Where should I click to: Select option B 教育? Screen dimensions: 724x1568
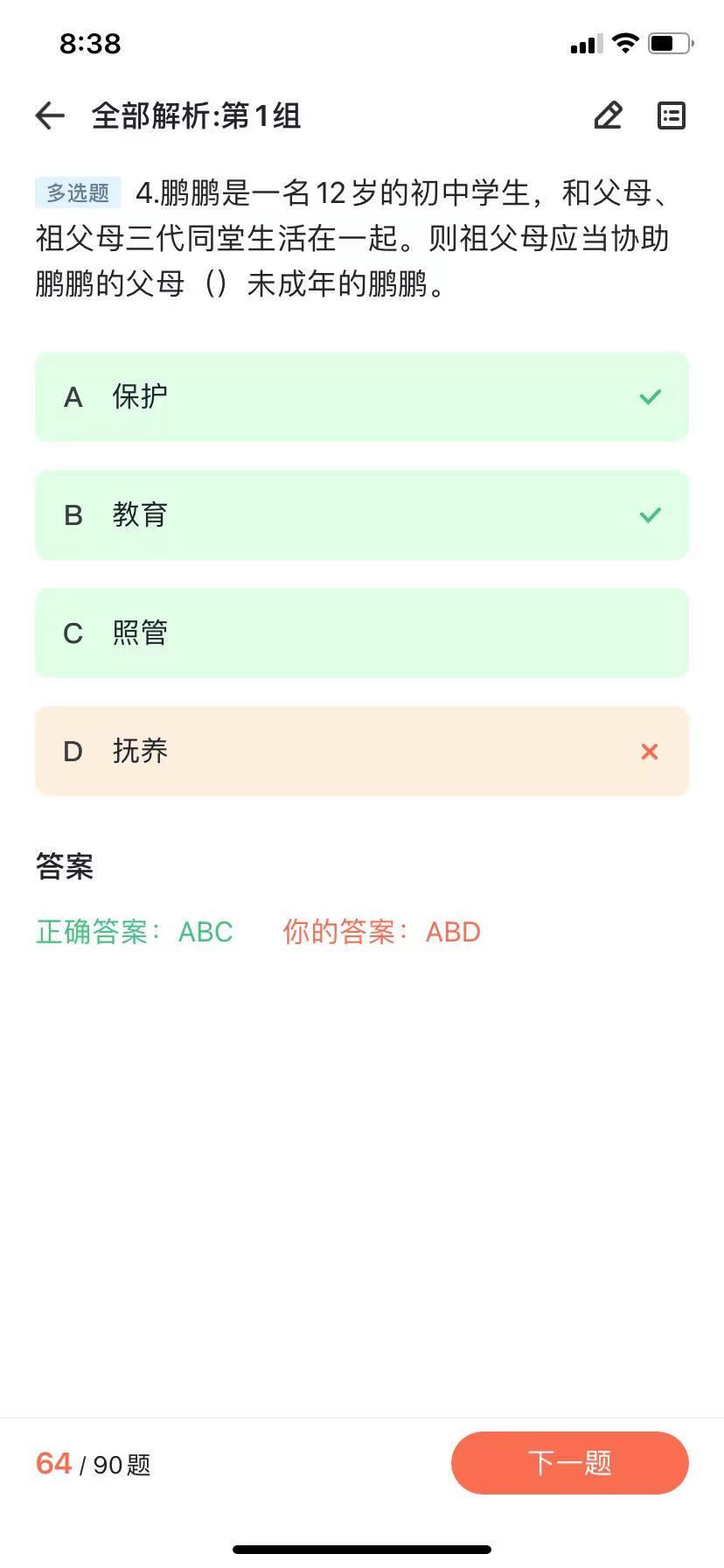pyautogui.click(x=362, y=515)
